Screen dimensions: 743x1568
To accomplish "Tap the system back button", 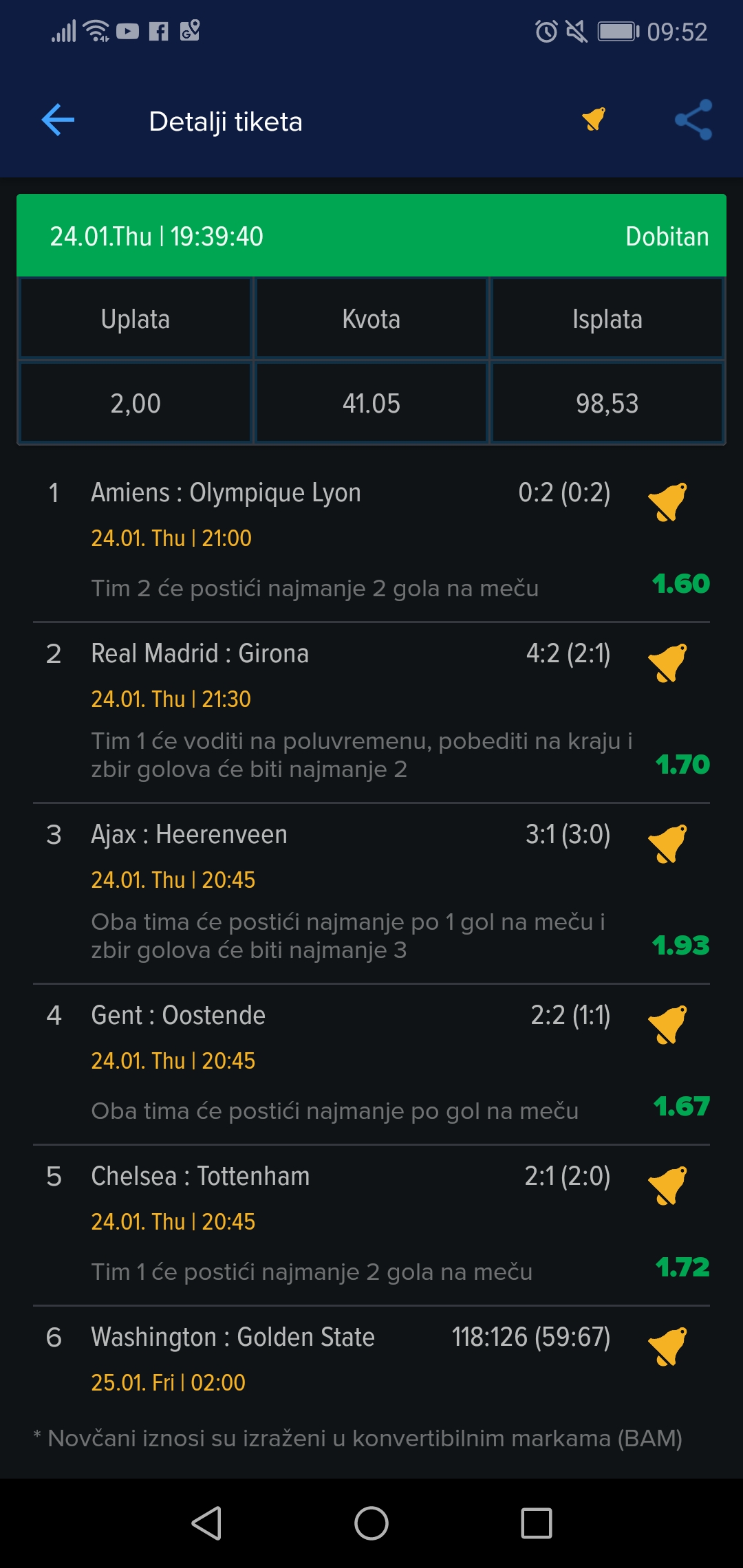I will 206,1523.
